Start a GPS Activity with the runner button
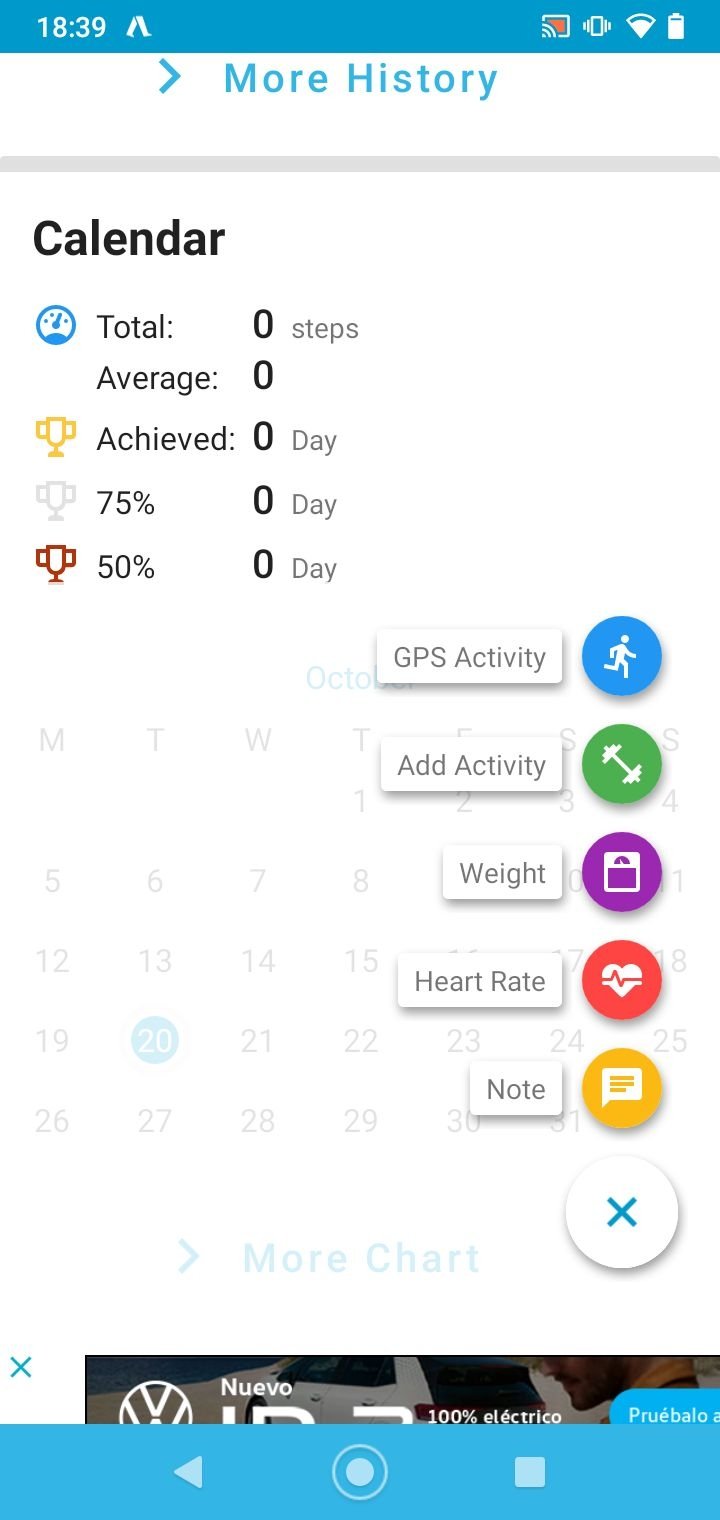This screenshot has height=1520, width=720. click(x=622, y=656)
